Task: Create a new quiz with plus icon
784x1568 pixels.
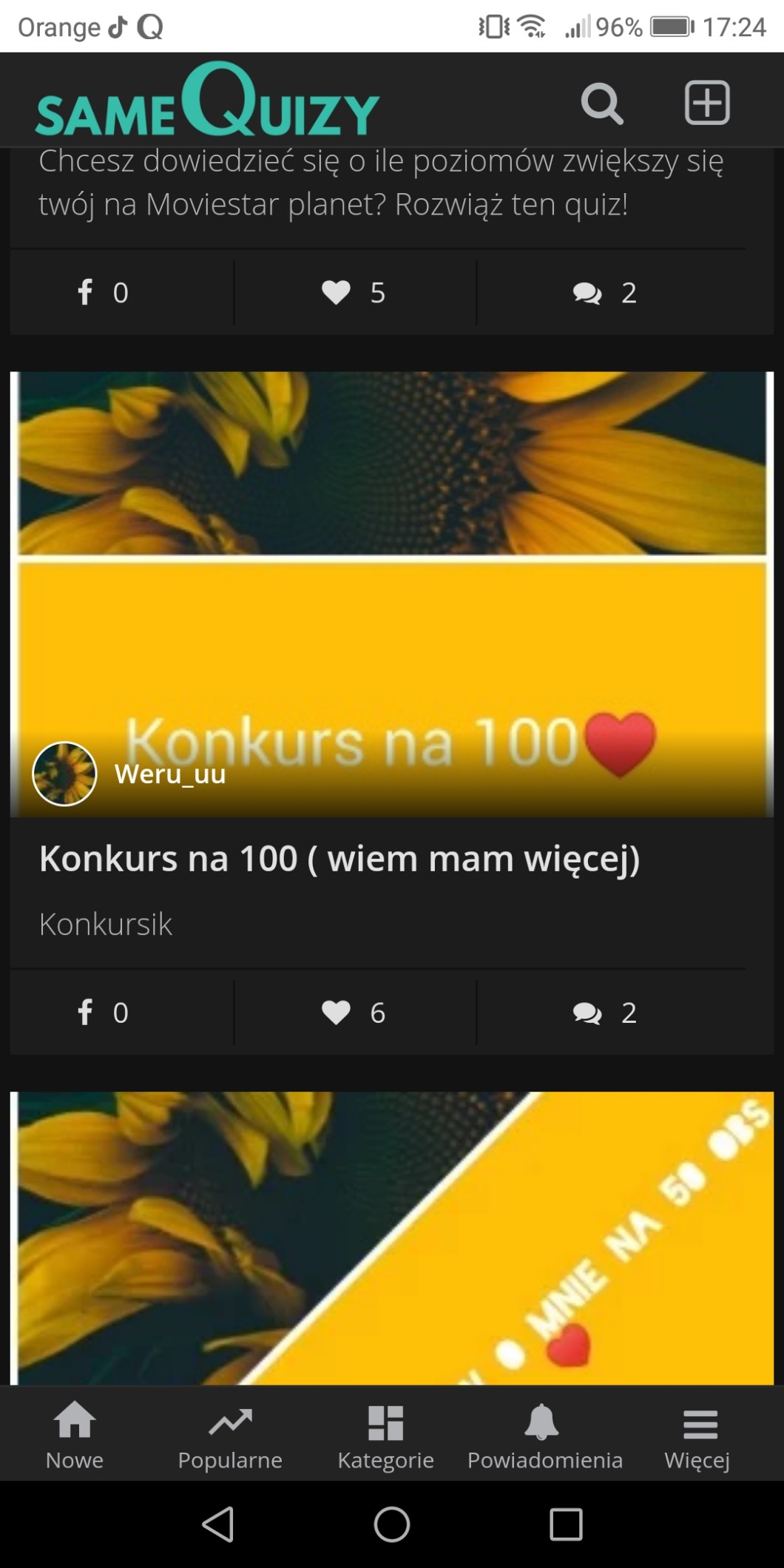Action: pyautogui.click(x=706, y=103)
